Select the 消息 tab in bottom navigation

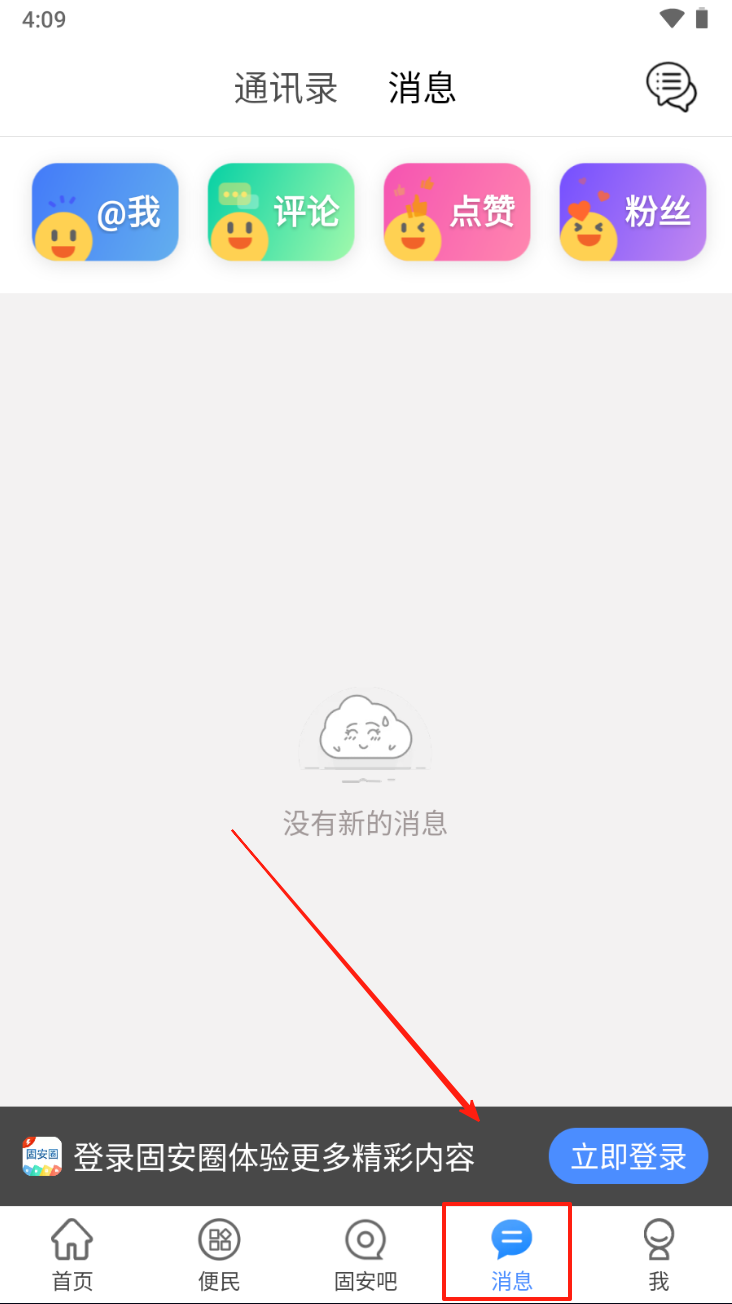click(511, 1254)
